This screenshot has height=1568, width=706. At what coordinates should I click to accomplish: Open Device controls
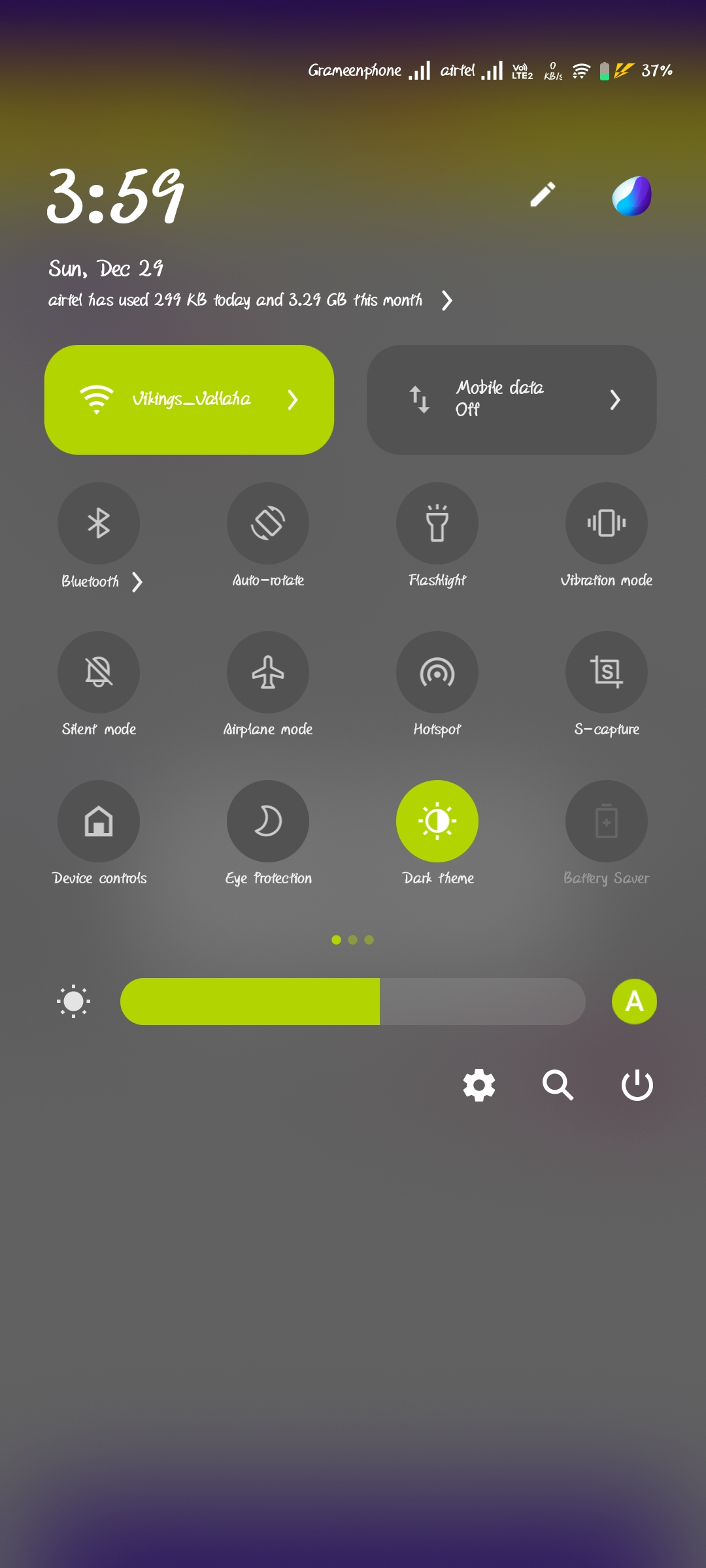pyautogui.click(x=99, y=821)
